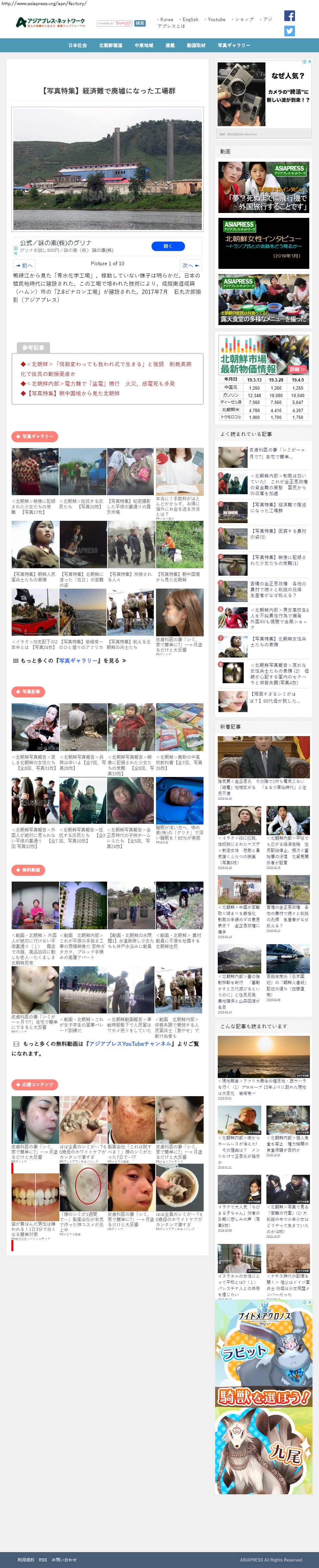Open the 中東地域 nav tab
The height and width of the screenshot is (1568, 319).
(144, 46)
